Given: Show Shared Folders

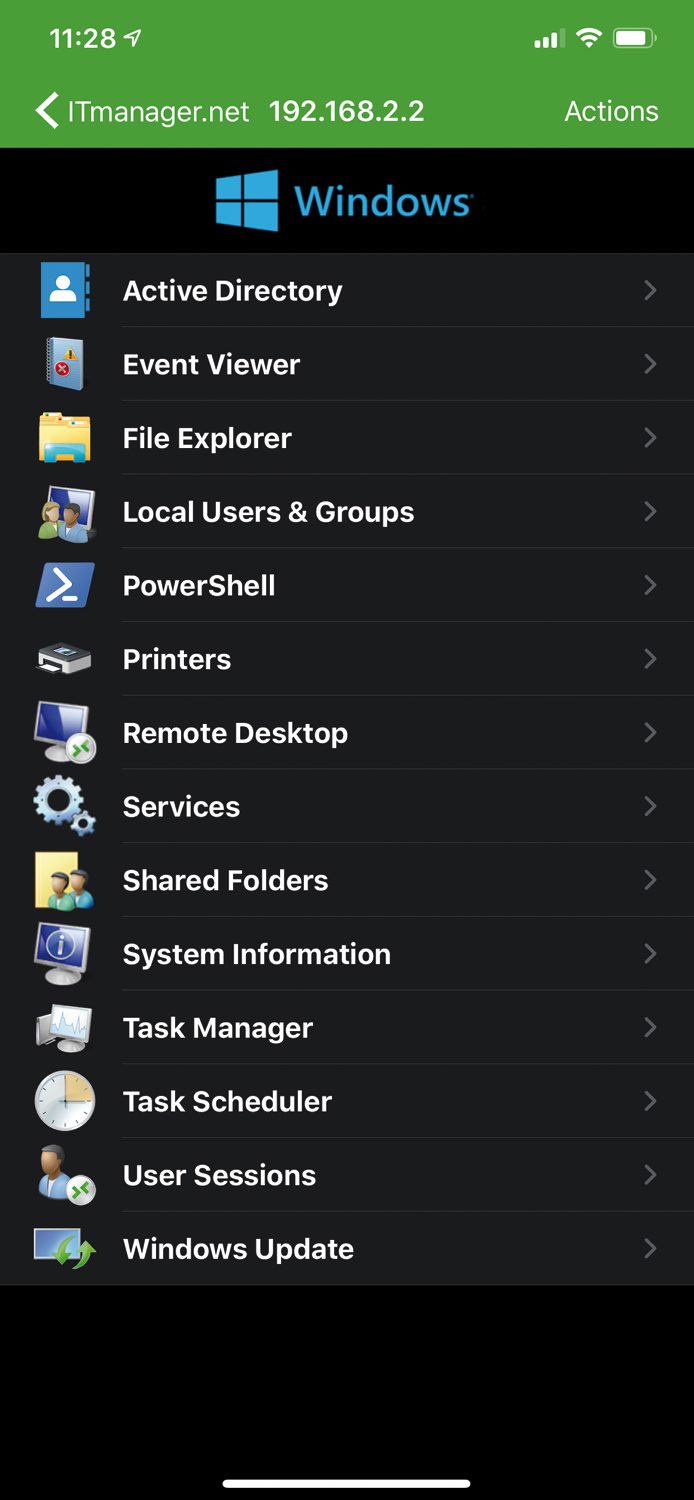Looking at the screenshot, I should coord(347,881).
